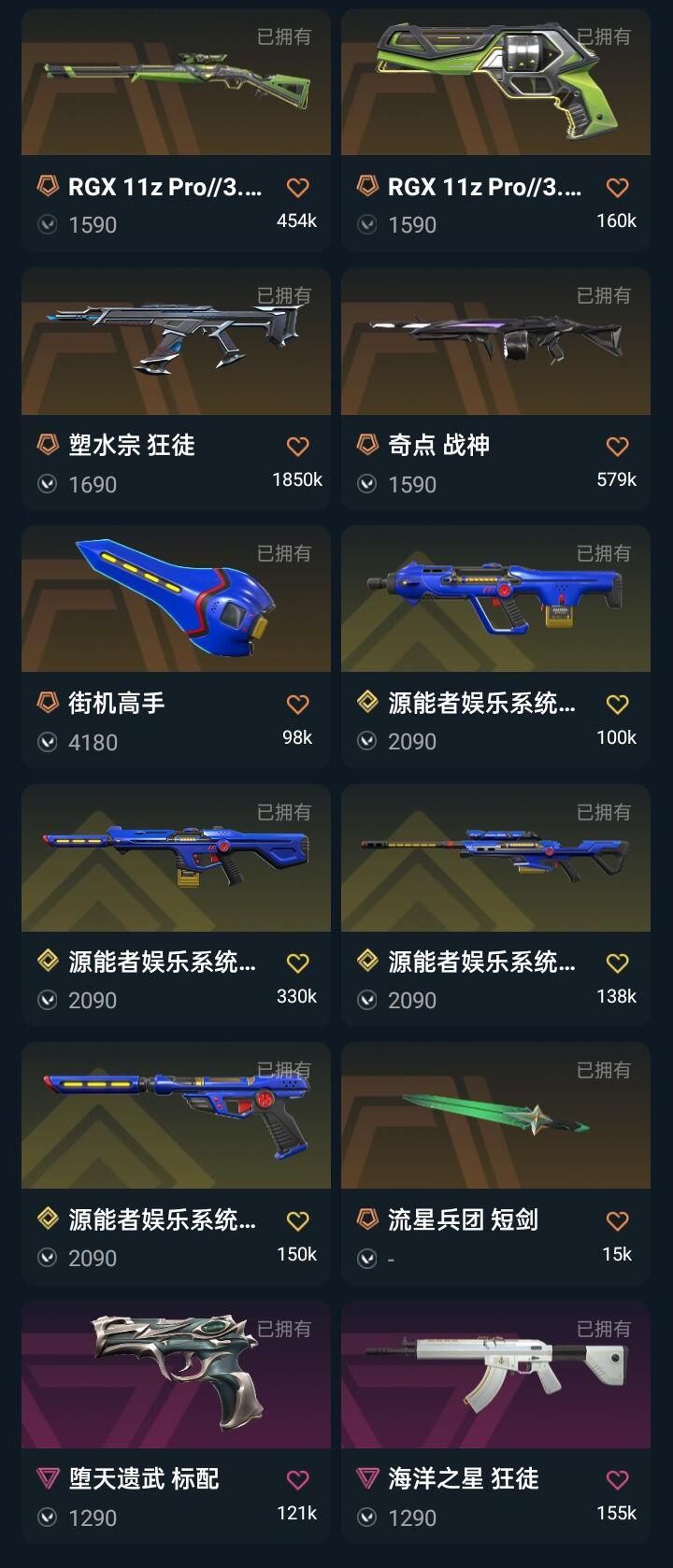This screenshot has height=1568, width=673.
Task: Heart the 堕天遗武 标配 skin
Action: 297,1480
